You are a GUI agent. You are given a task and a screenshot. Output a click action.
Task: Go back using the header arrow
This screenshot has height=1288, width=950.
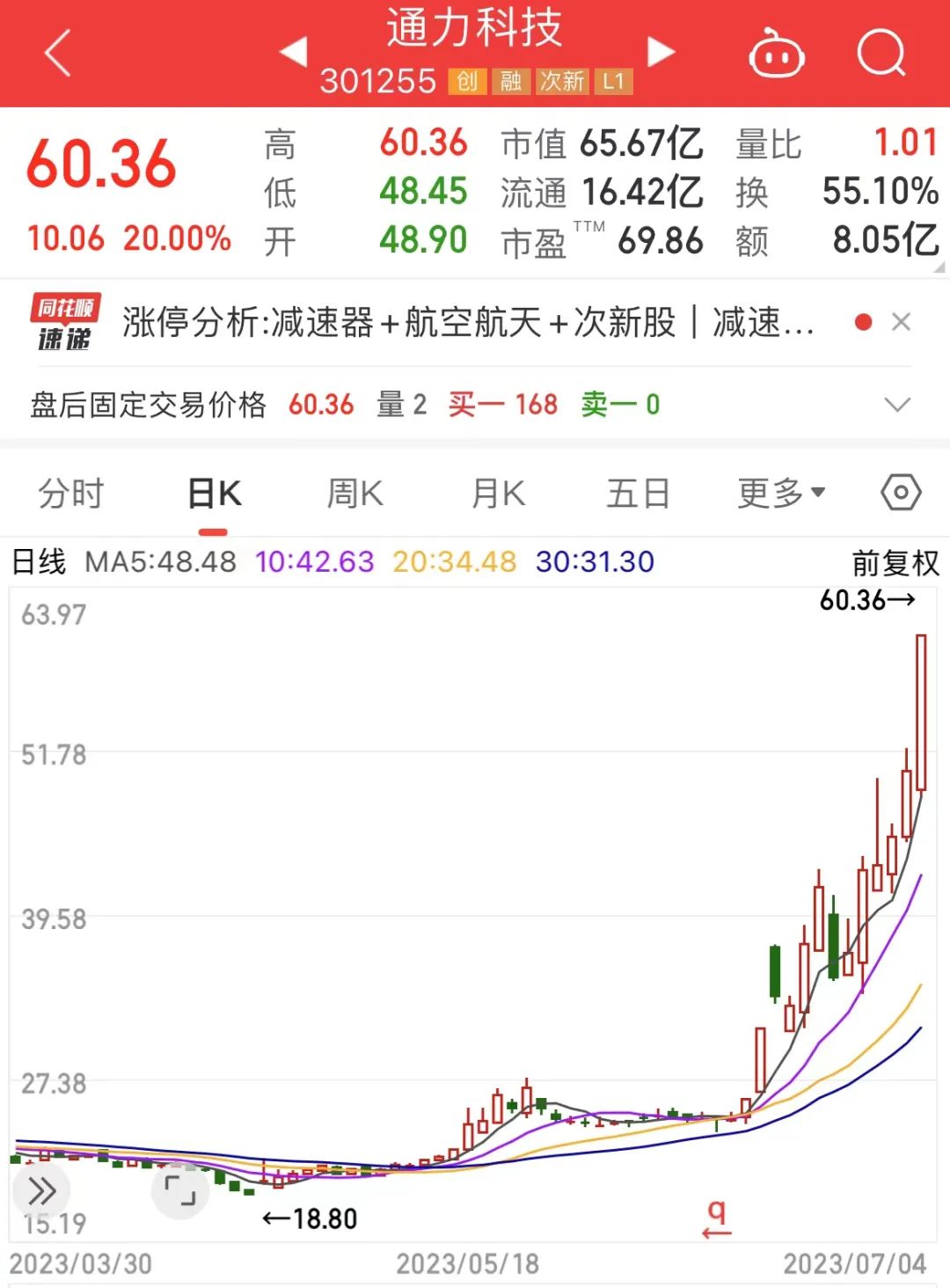[58, 53]
